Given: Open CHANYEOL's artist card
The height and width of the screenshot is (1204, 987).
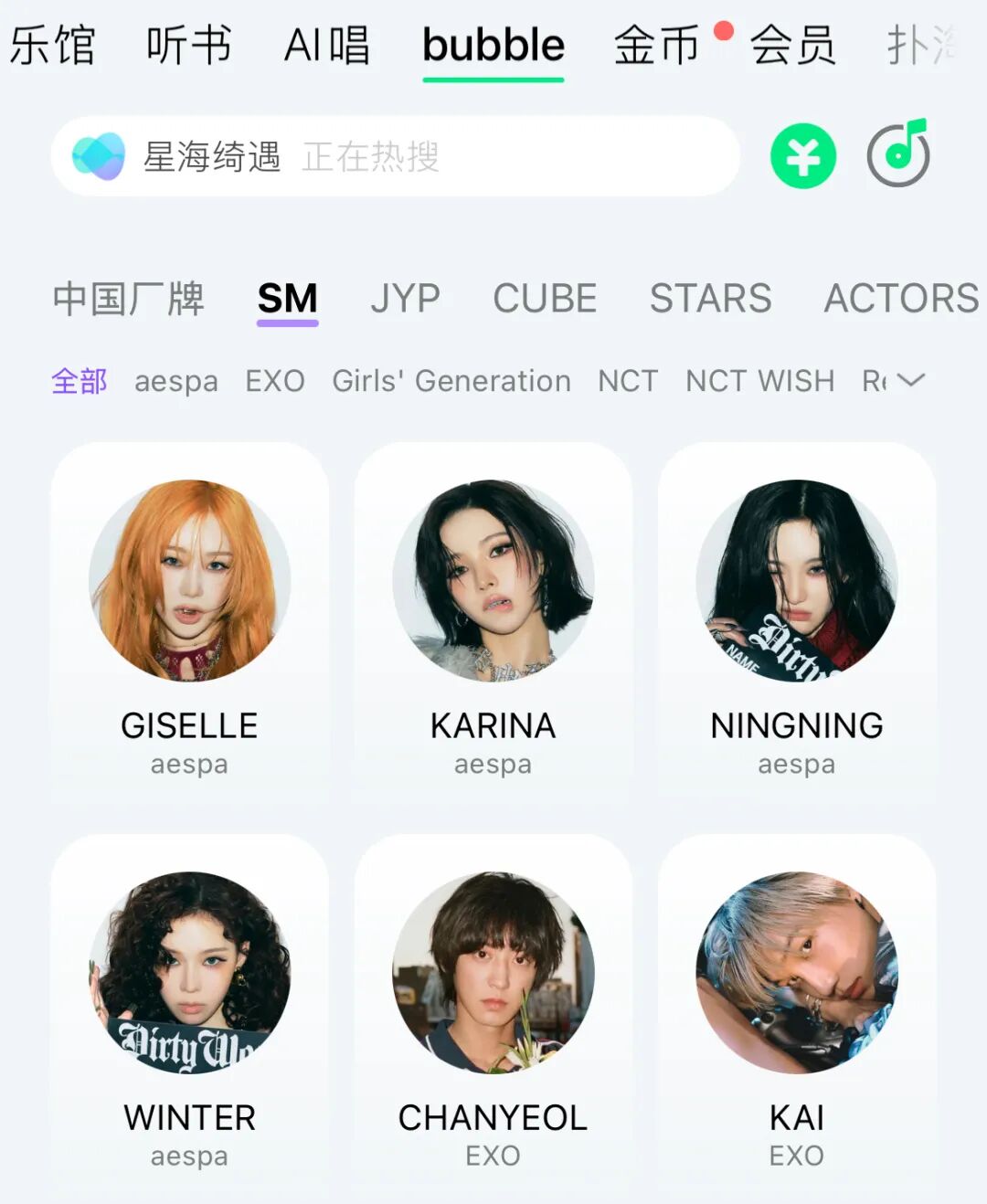Looking at the screenshot, I should 493,1014.
